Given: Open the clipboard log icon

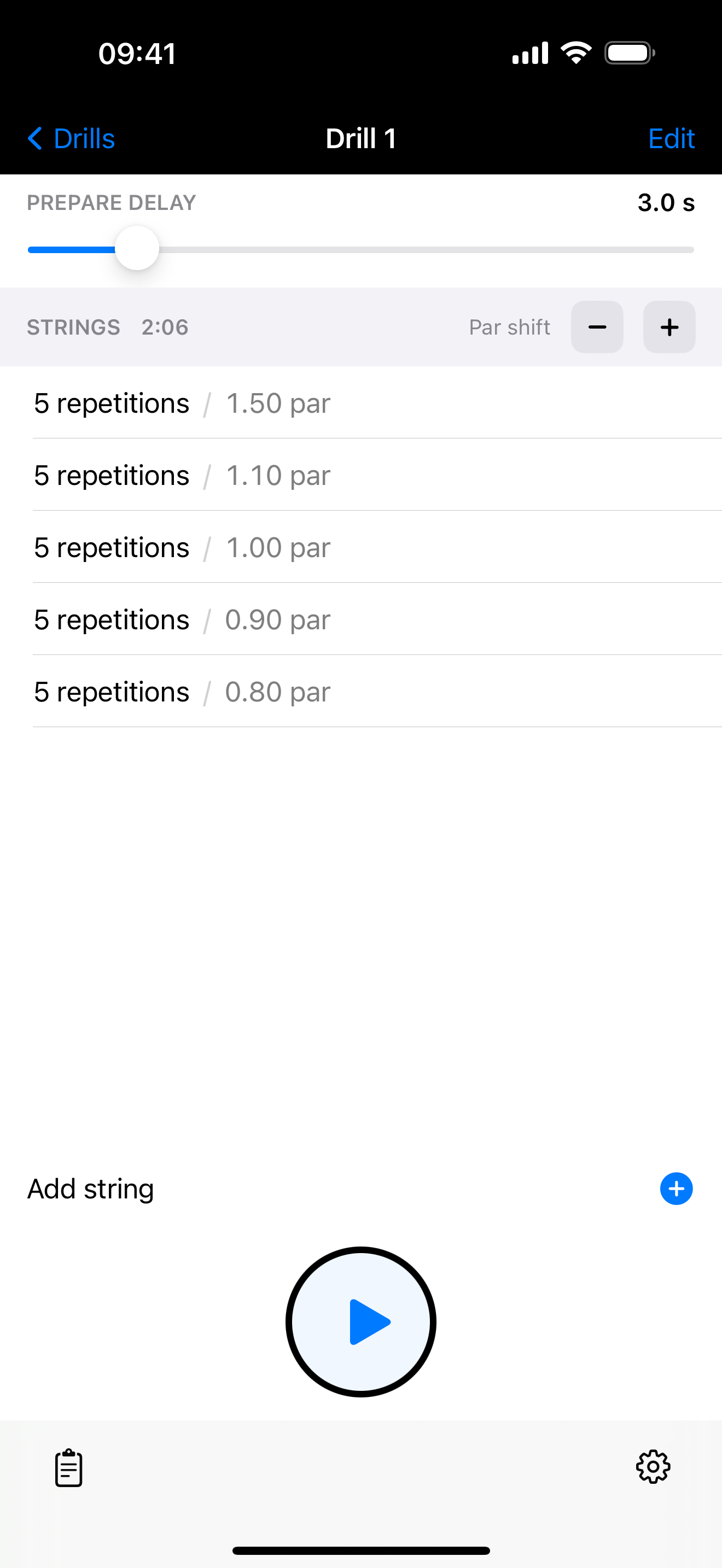Looking at the screenshot, I should [69, 1467].
